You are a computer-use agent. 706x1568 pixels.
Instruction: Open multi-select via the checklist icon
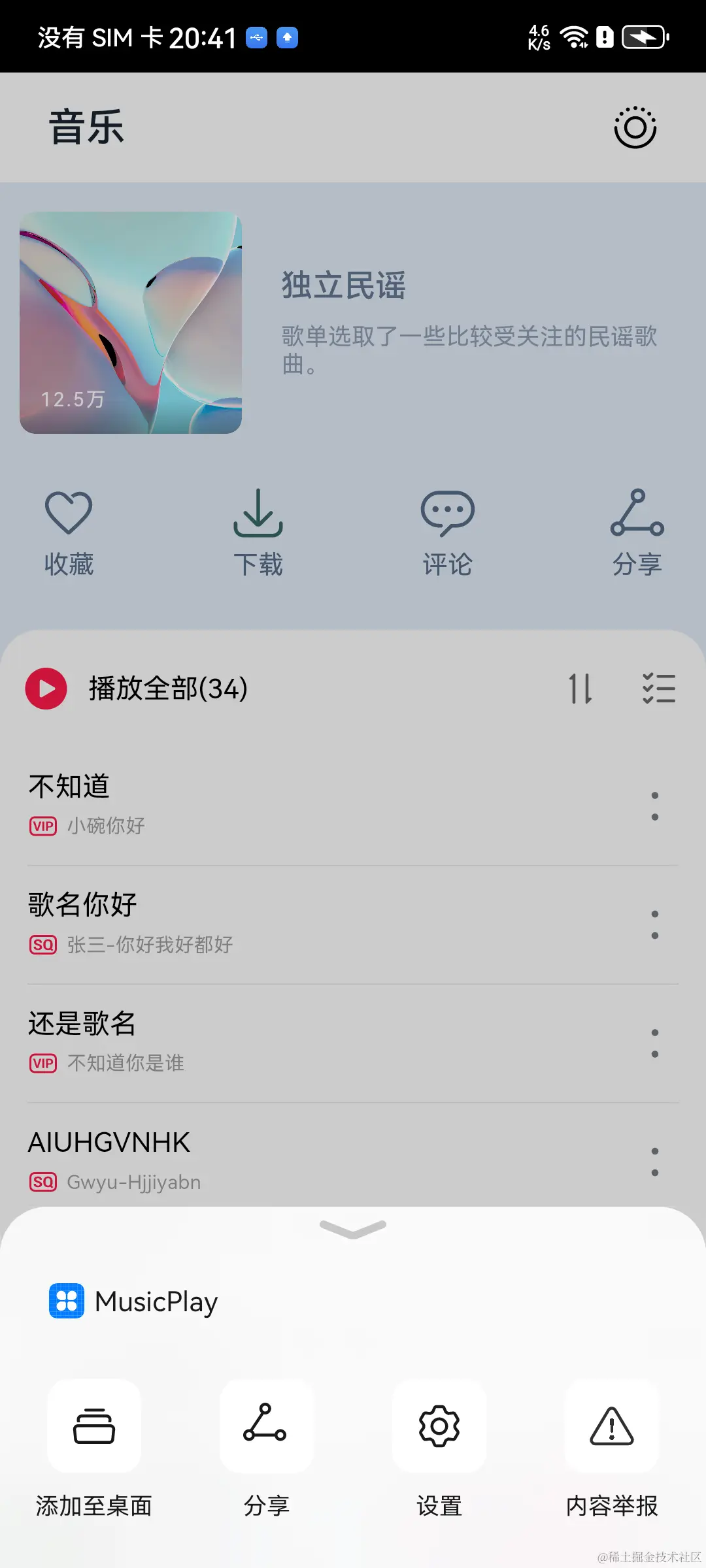pyautogui.click(x=660, y=688)
